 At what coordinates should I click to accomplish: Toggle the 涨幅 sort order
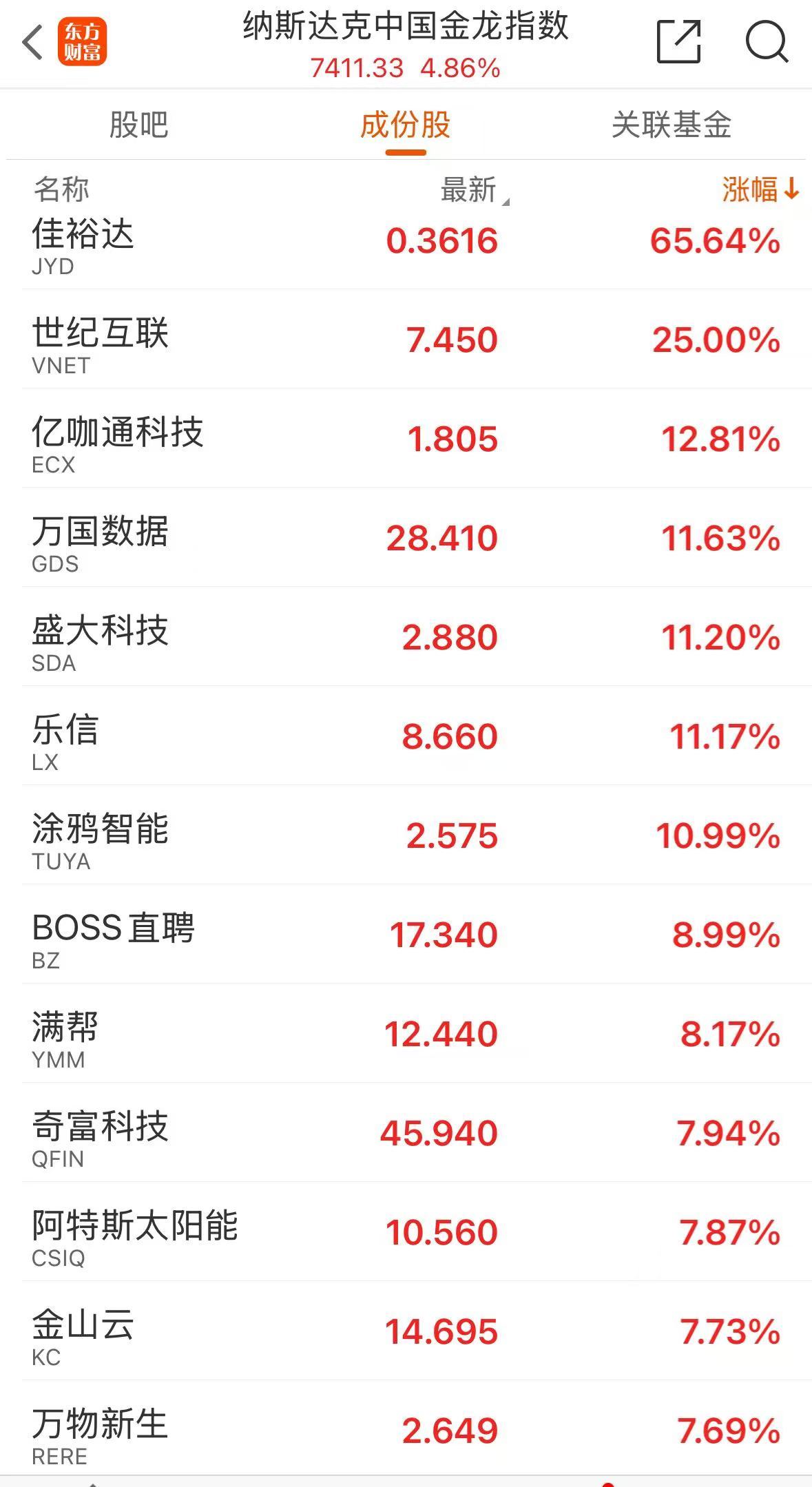(760, 189)
